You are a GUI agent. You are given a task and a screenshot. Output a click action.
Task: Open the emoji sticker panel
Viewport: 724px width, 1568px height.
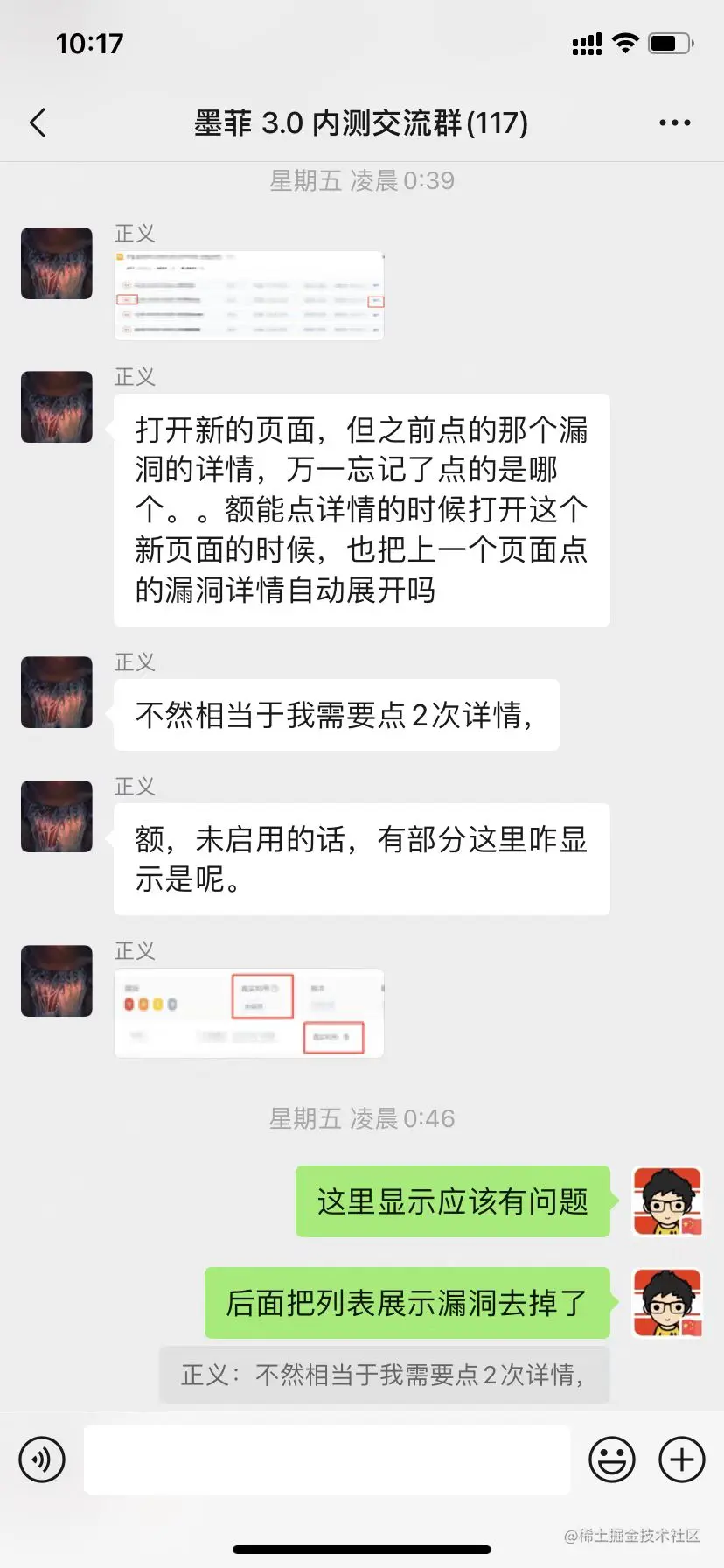click(x=611, y=1459)
